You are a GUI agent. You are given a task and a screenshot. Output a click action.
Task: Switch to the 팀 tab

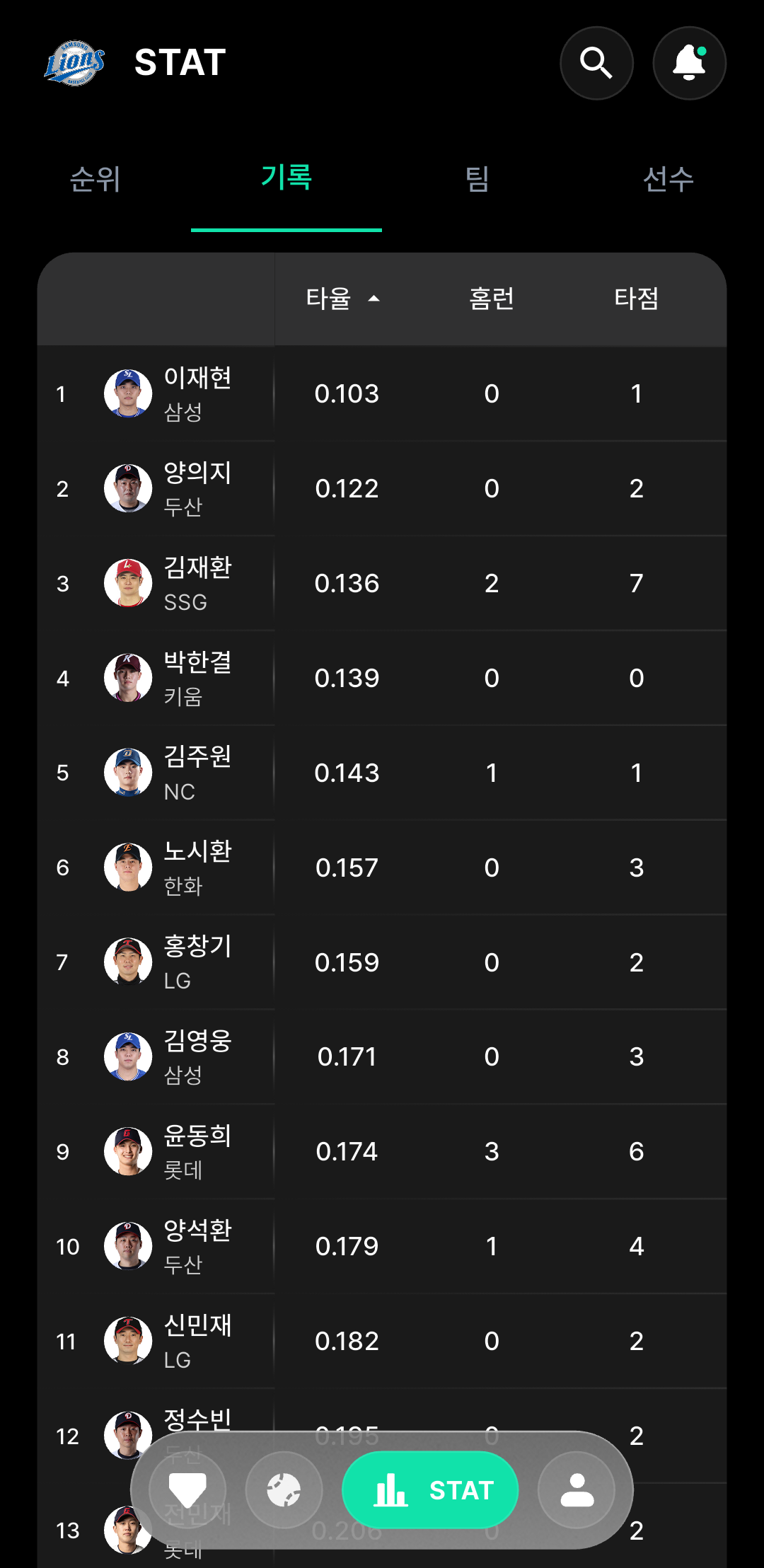pyautogui.click(x=477, y=179)
